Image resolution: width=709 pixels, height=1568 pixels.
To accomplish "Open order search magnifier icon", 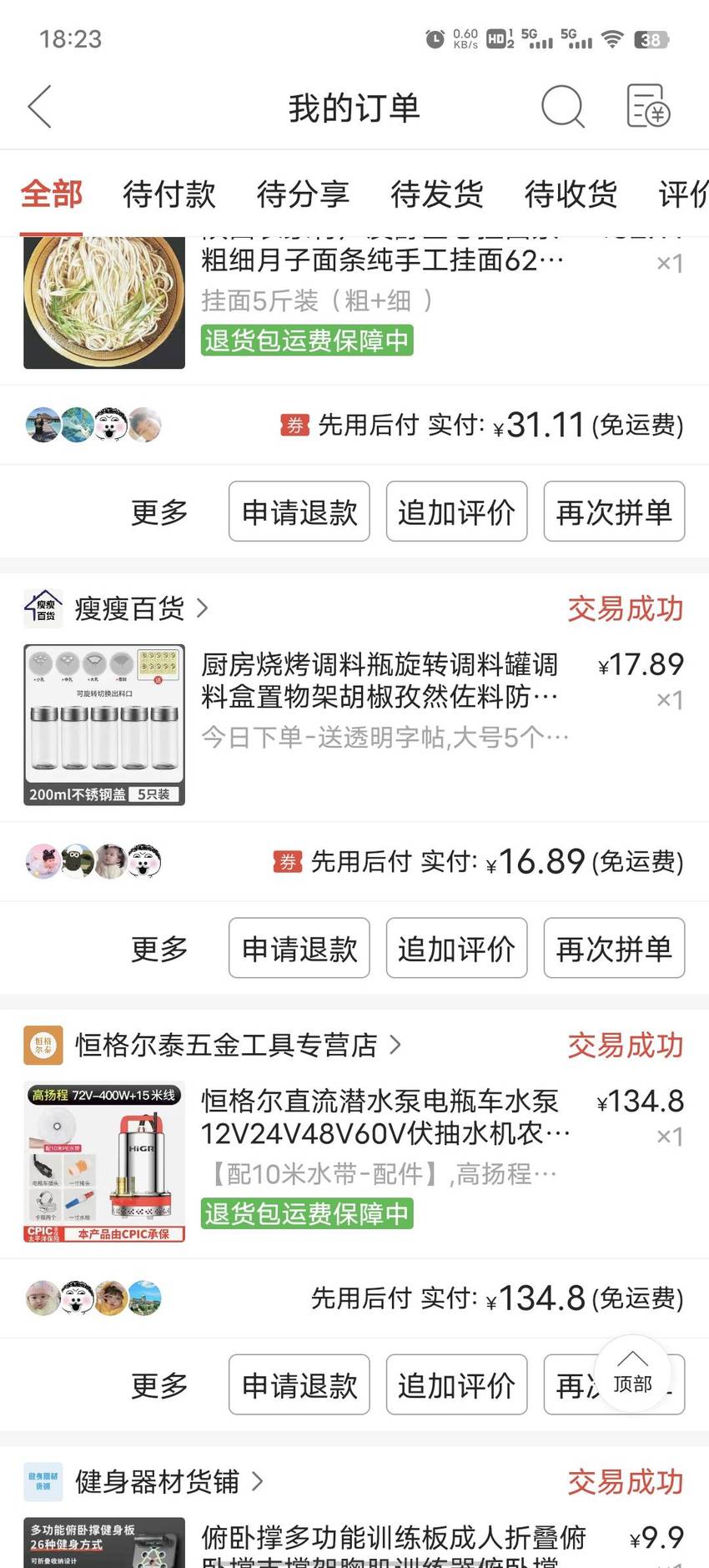I will coord(563,107).
